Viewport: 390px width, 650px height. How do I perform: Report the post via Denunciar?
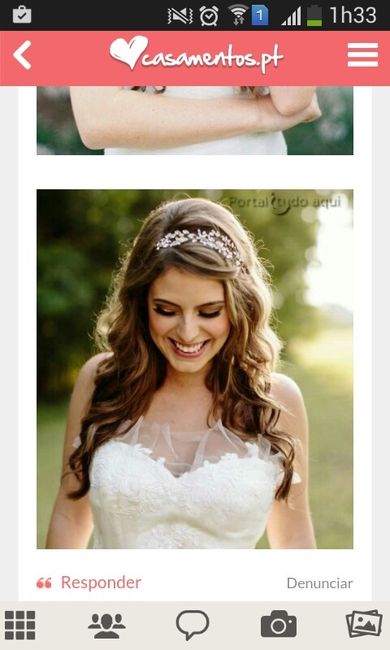coord(320,583)
